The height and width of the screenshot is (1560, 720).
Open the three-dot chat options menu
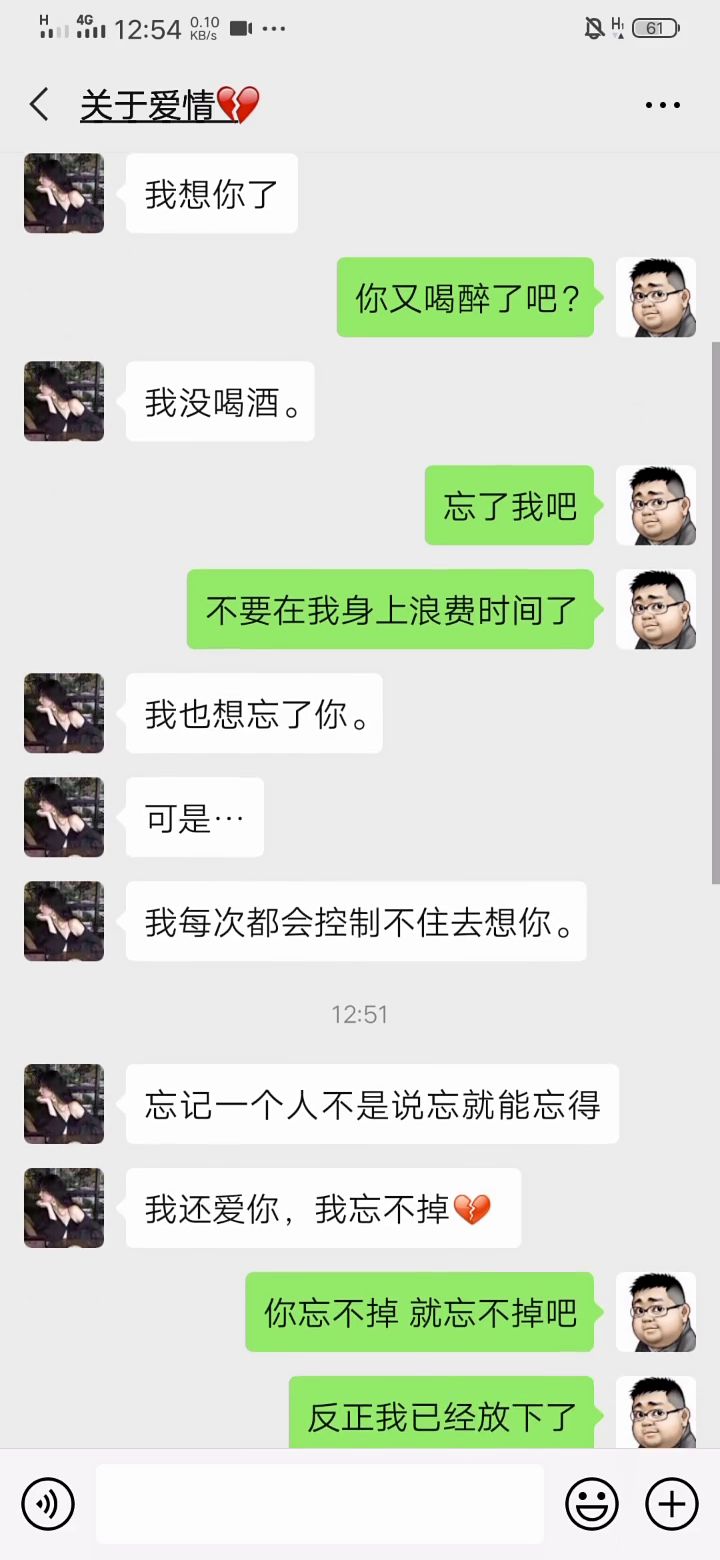(x=662, y=105)
